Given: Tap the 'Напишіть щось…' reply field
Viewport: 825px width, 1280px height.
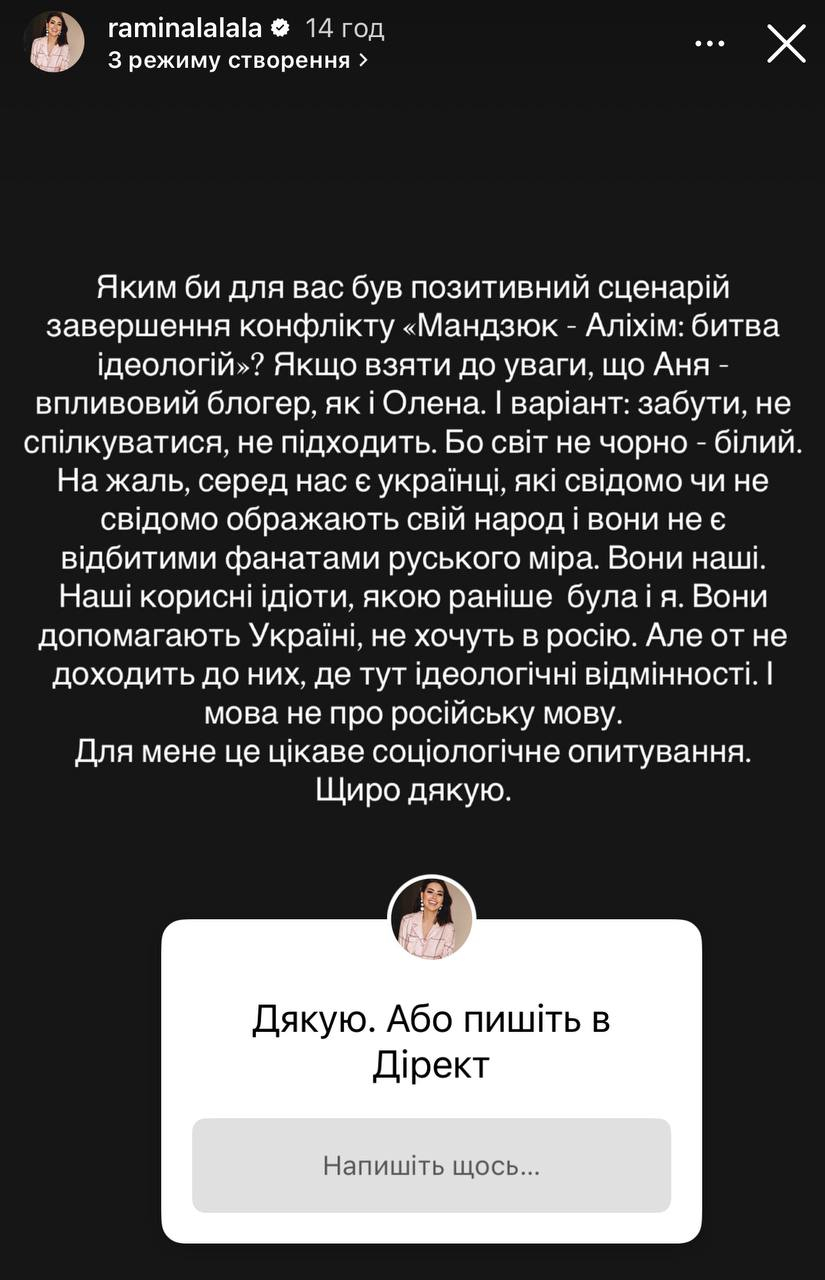Looking at the screenshot, I should (431, 1165).
